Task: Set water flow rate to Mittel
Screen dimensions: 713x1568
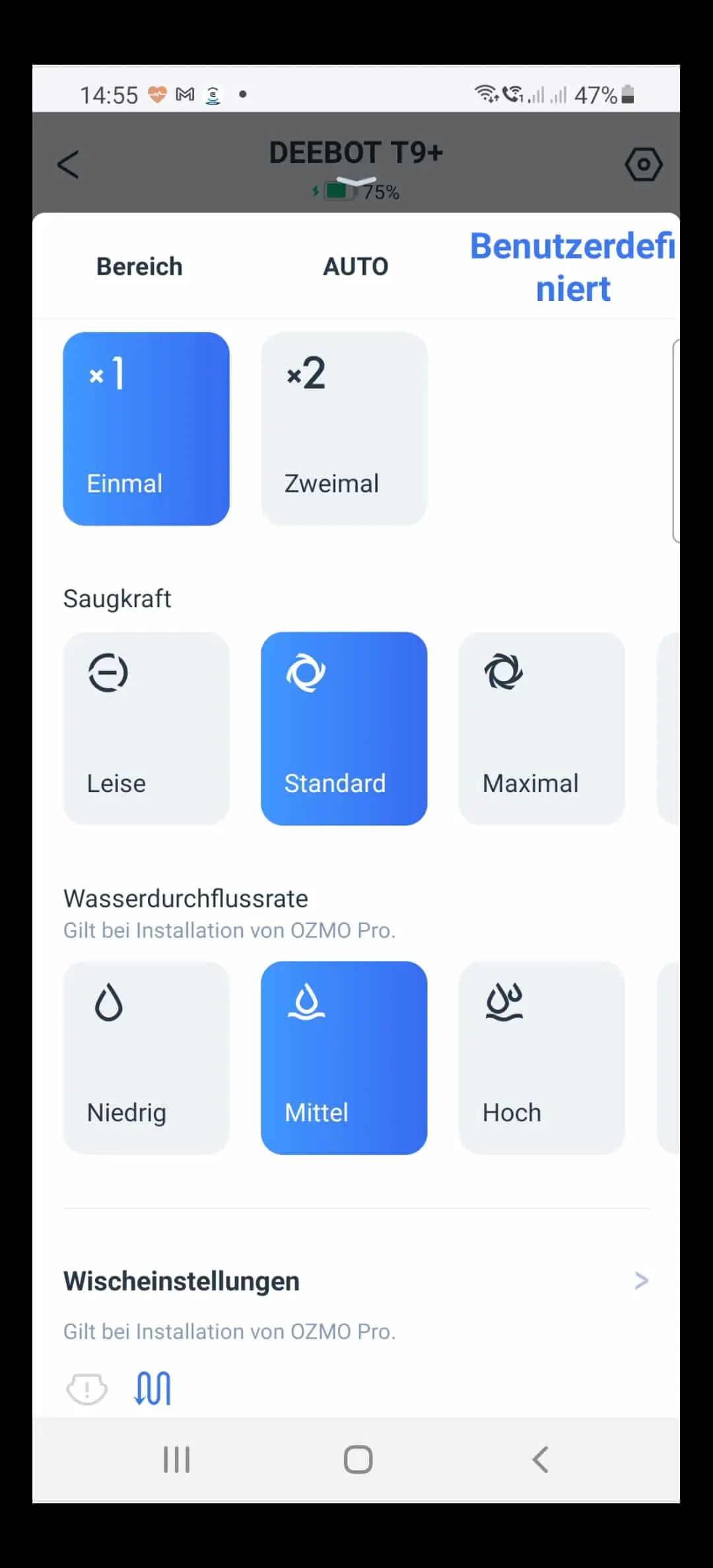Action: [344, 1058]
